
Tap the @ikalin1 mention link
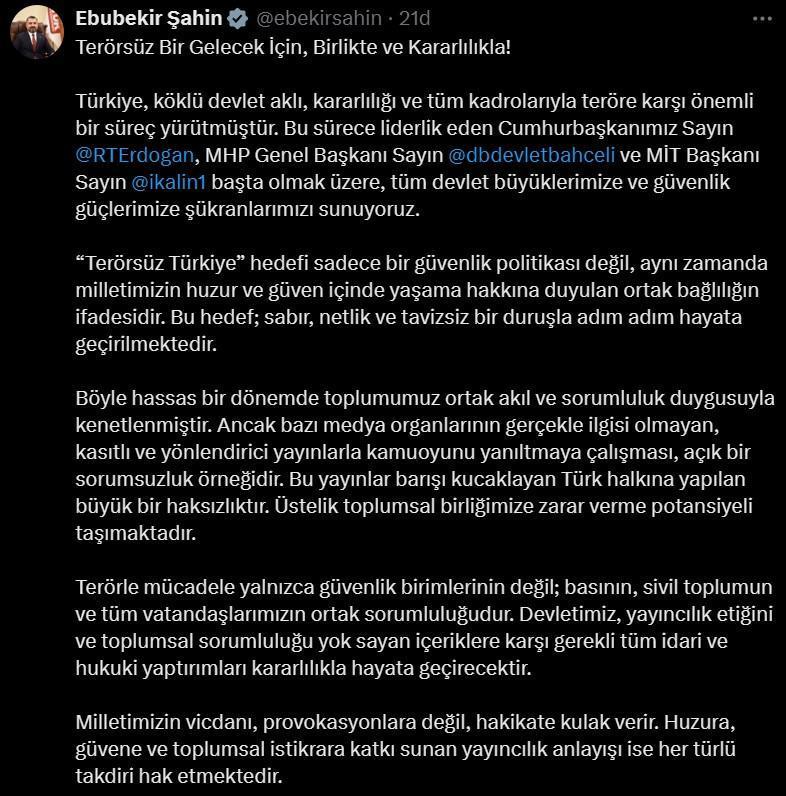point(168,183)
